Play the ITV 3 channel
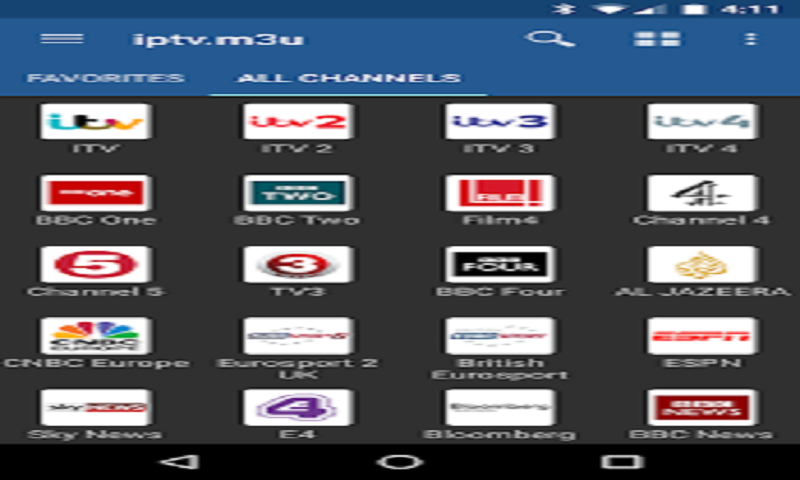800x480 pixels. tap(500, 123)
